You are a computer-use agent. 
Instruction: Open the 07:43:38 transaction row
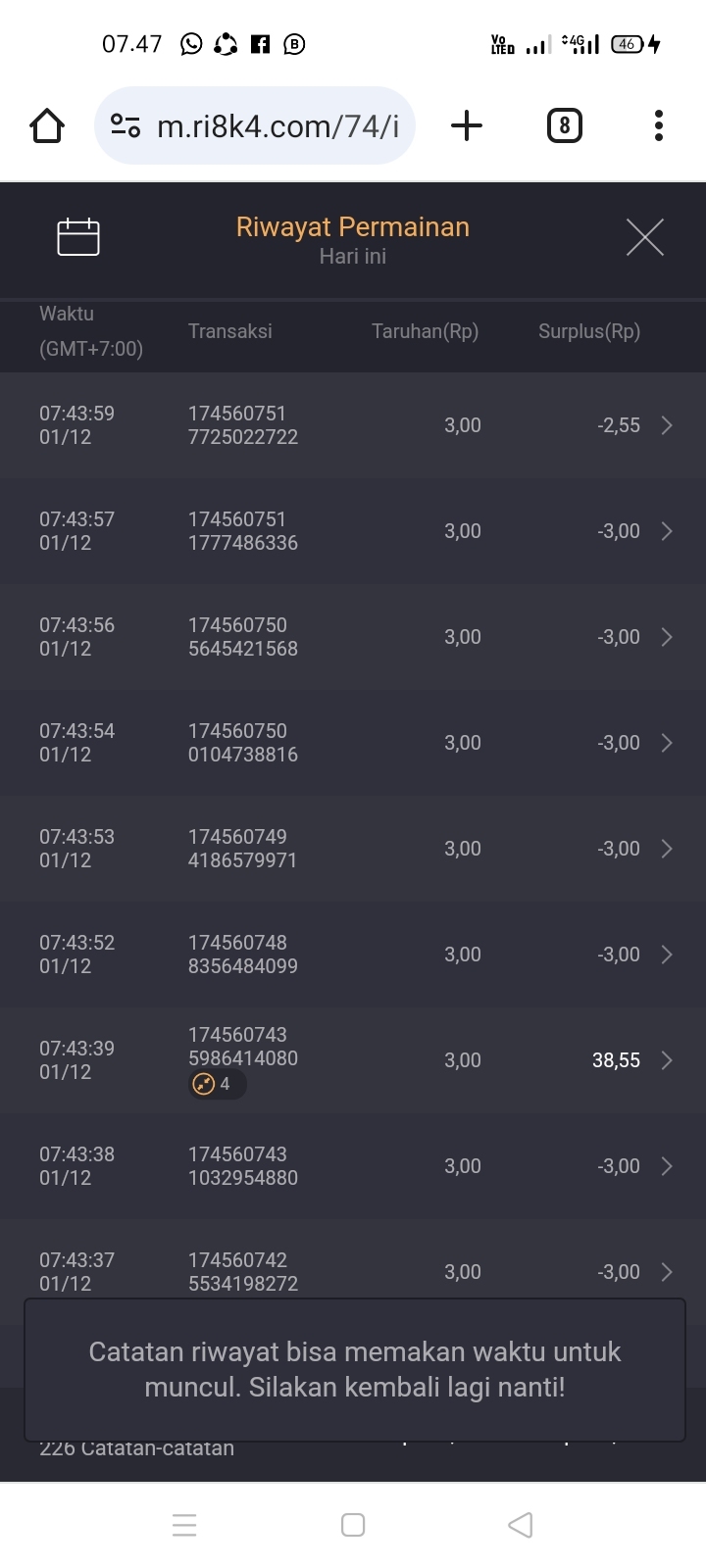point(353,1166)
